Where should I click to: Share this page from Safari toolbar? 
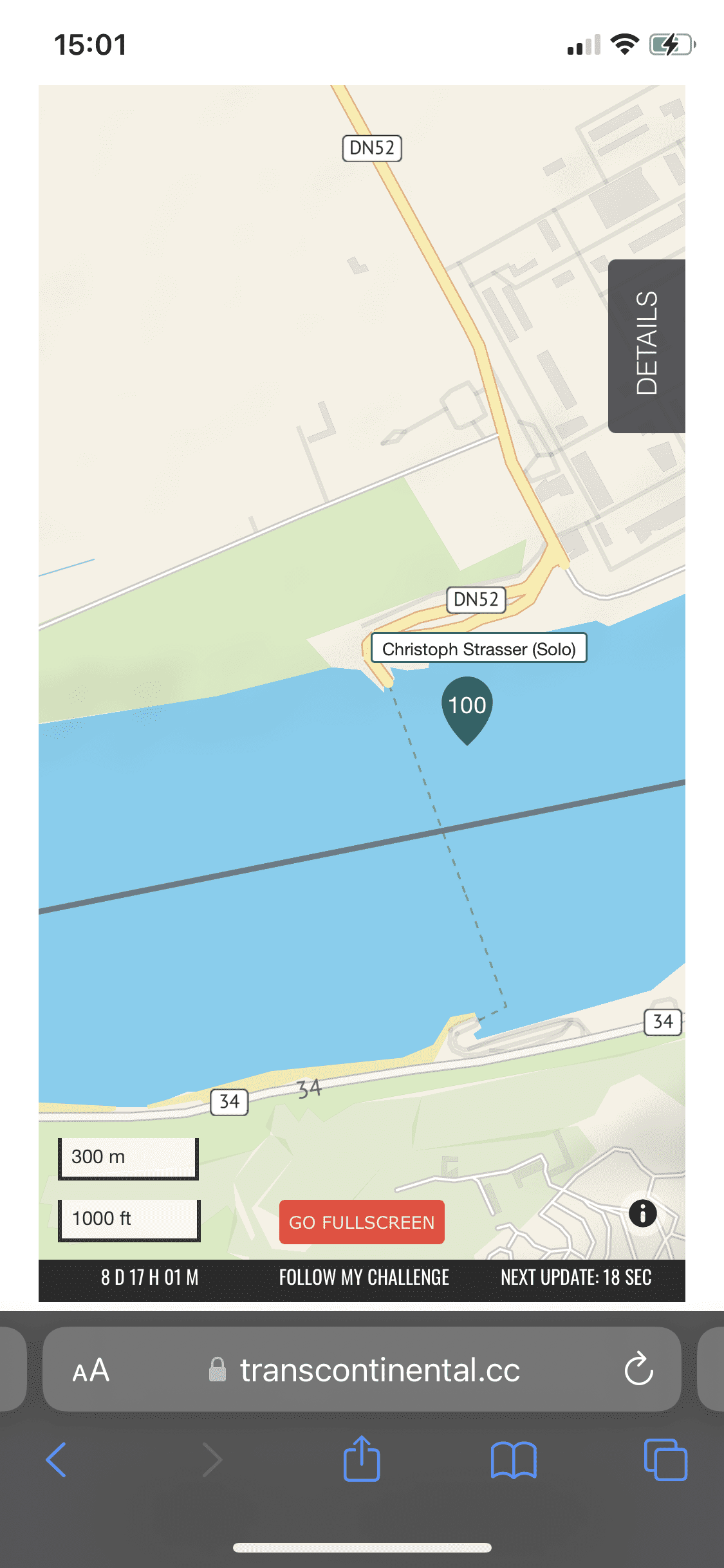pyautogui.click(x=362, y=1459)
